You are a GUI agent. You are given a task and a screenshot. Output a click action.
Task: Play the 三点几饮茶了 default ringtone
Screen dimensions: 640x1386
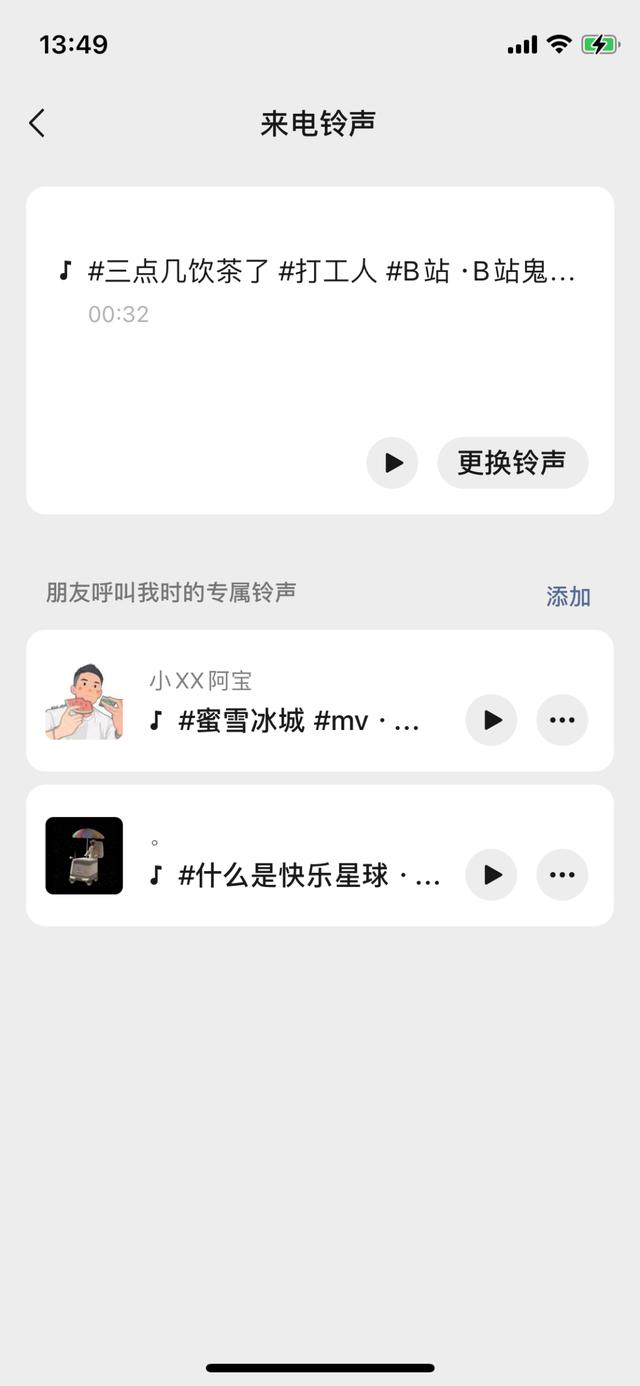pyautogui.click(x=392, y=463)
